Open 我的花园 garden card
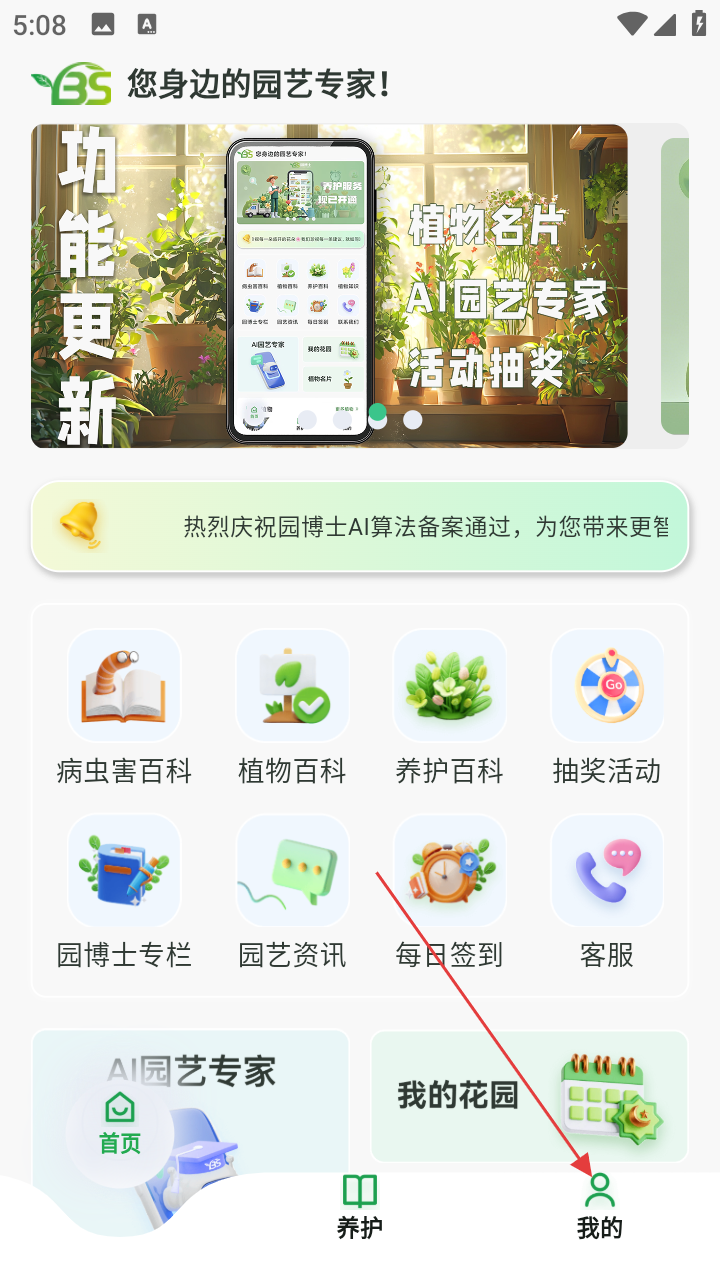Viewport: 720px width, 1280px height. (x=529, y=1096)
